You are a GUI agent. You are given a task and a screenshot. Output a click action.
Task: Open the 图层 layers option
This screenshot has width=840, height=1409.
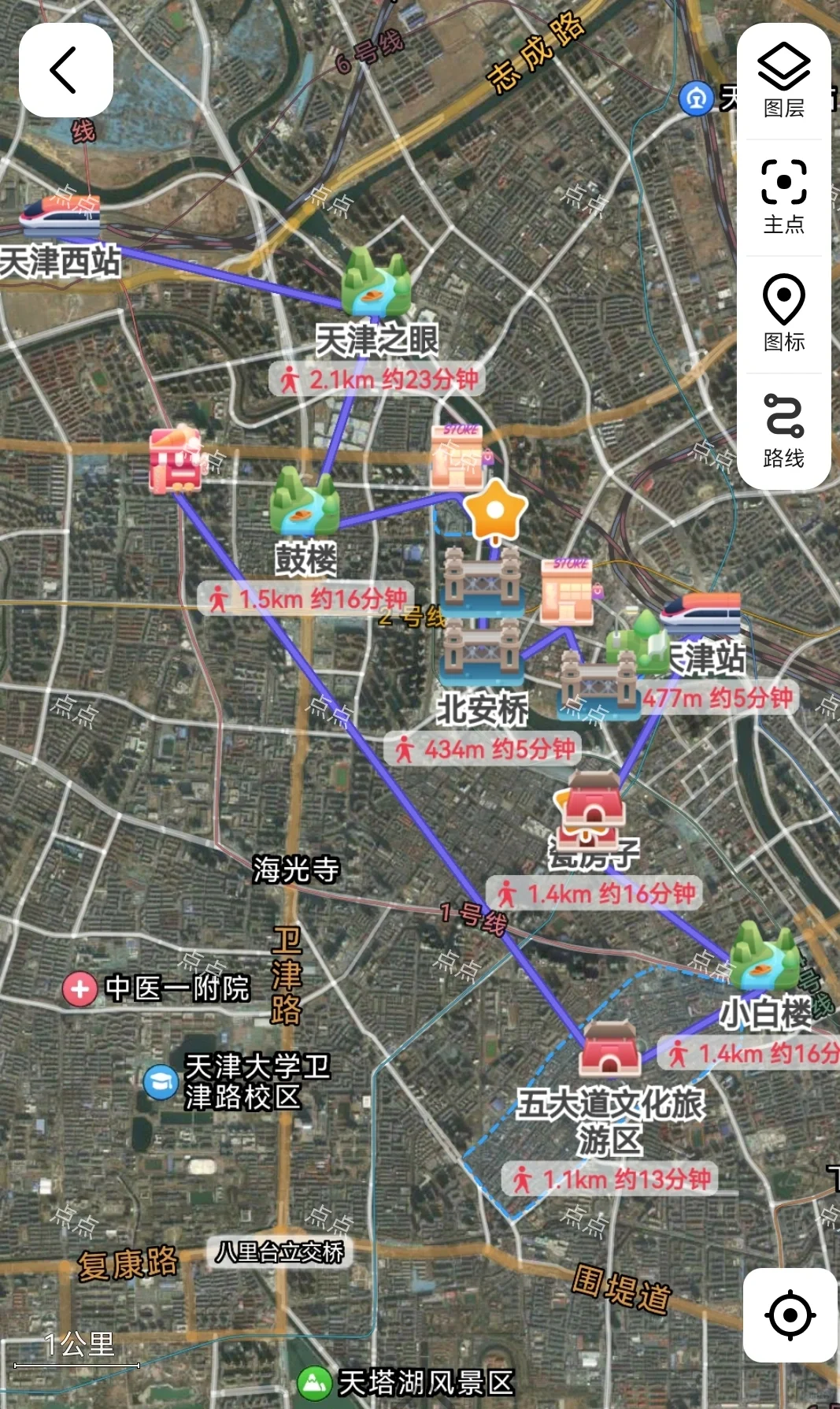783,80
